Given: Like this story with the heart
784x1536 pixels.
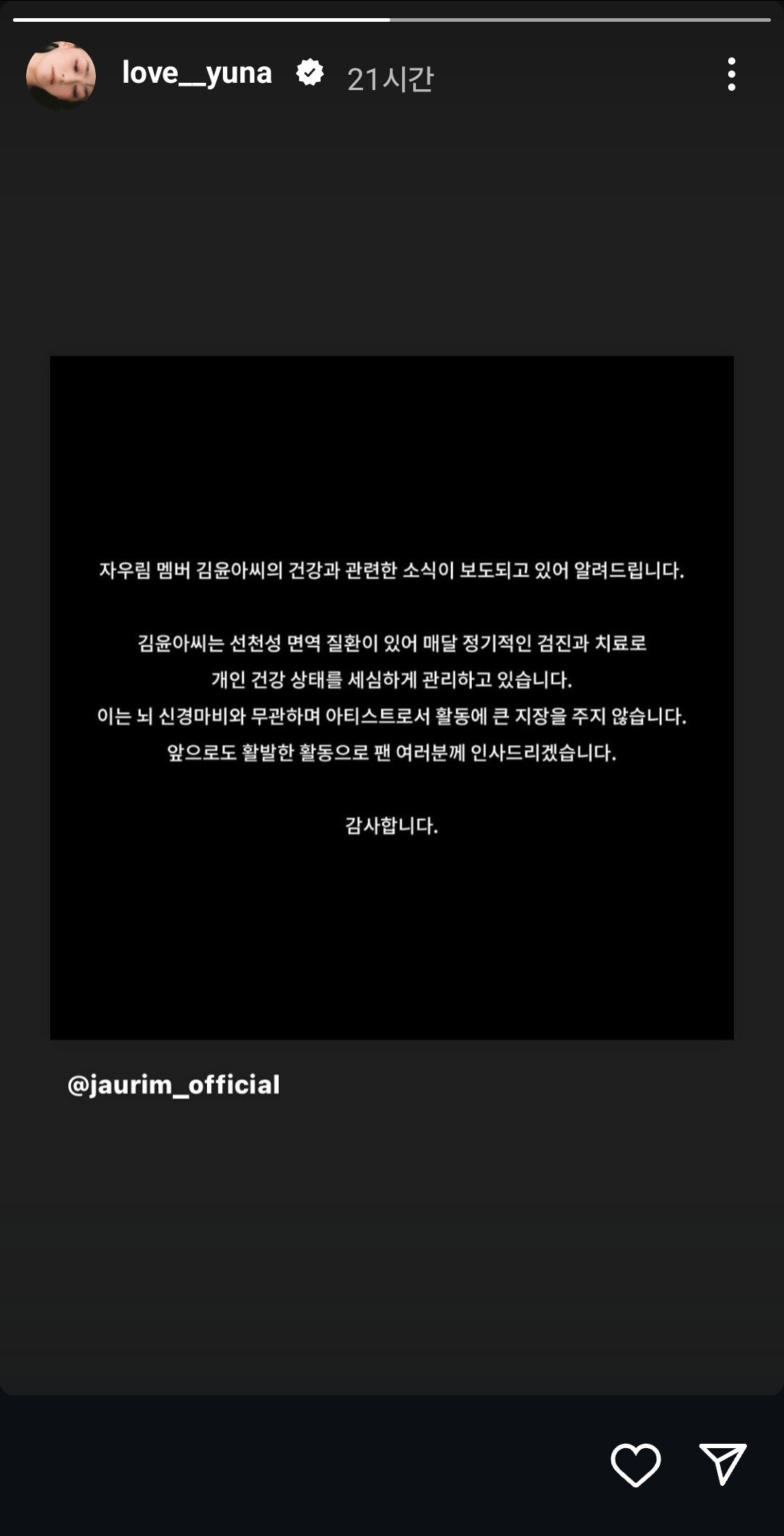Looking at the screenshot, I should (635, 1465).
